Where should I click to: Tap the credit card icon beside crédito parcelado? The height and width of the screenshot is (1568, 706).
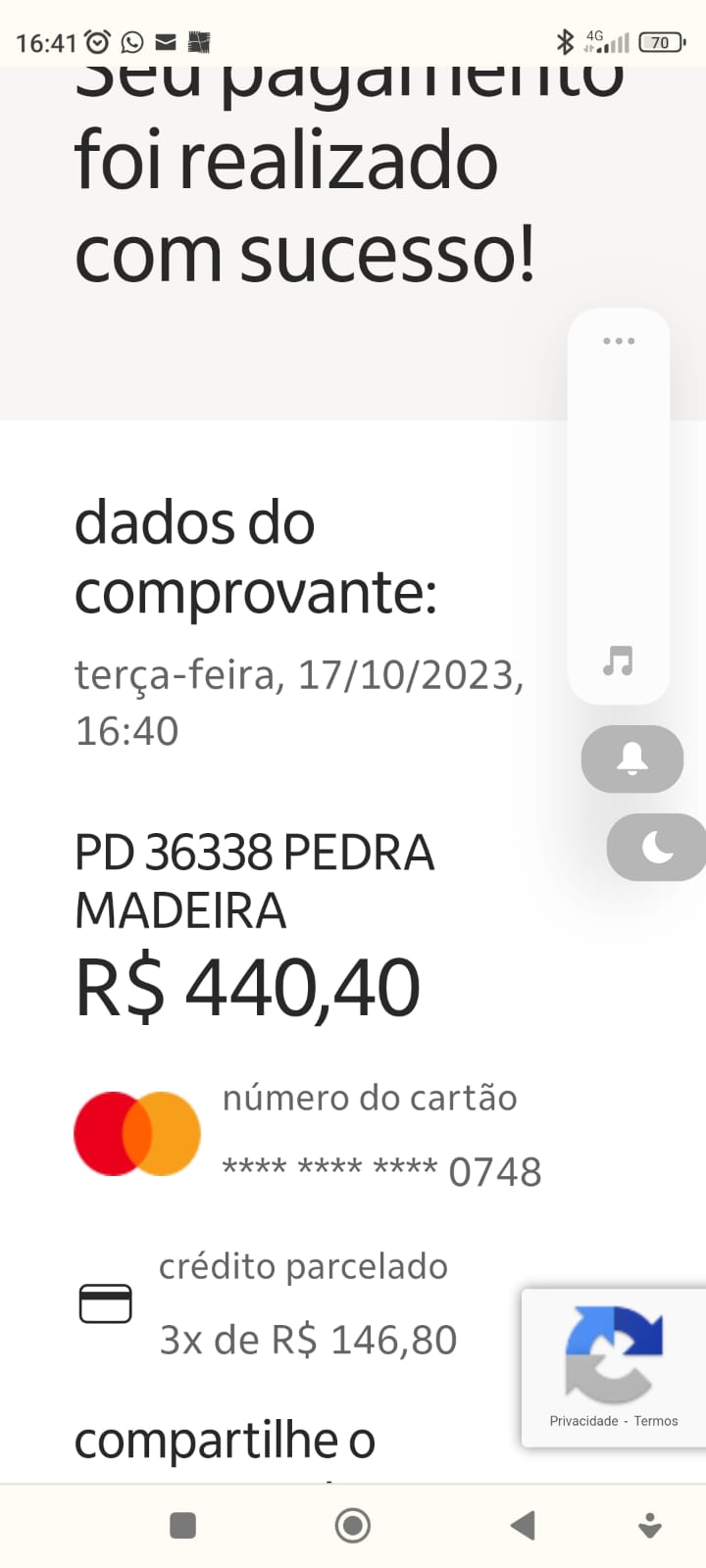pyautogui.click(x=106, y=1303)
